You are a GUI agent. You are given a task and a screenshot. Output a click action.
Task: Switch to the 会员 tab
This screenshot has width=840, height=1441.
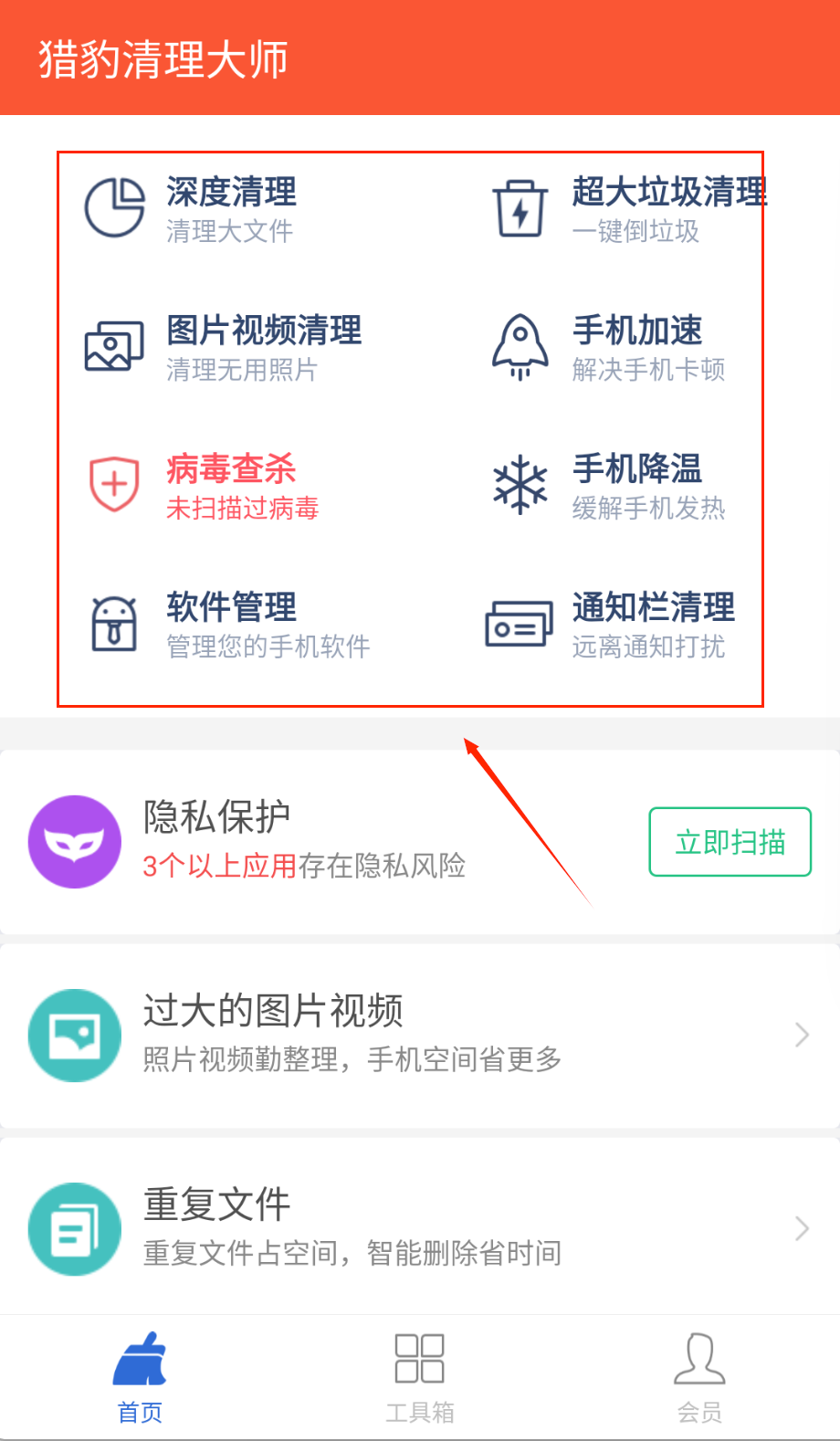[699, 1377]
